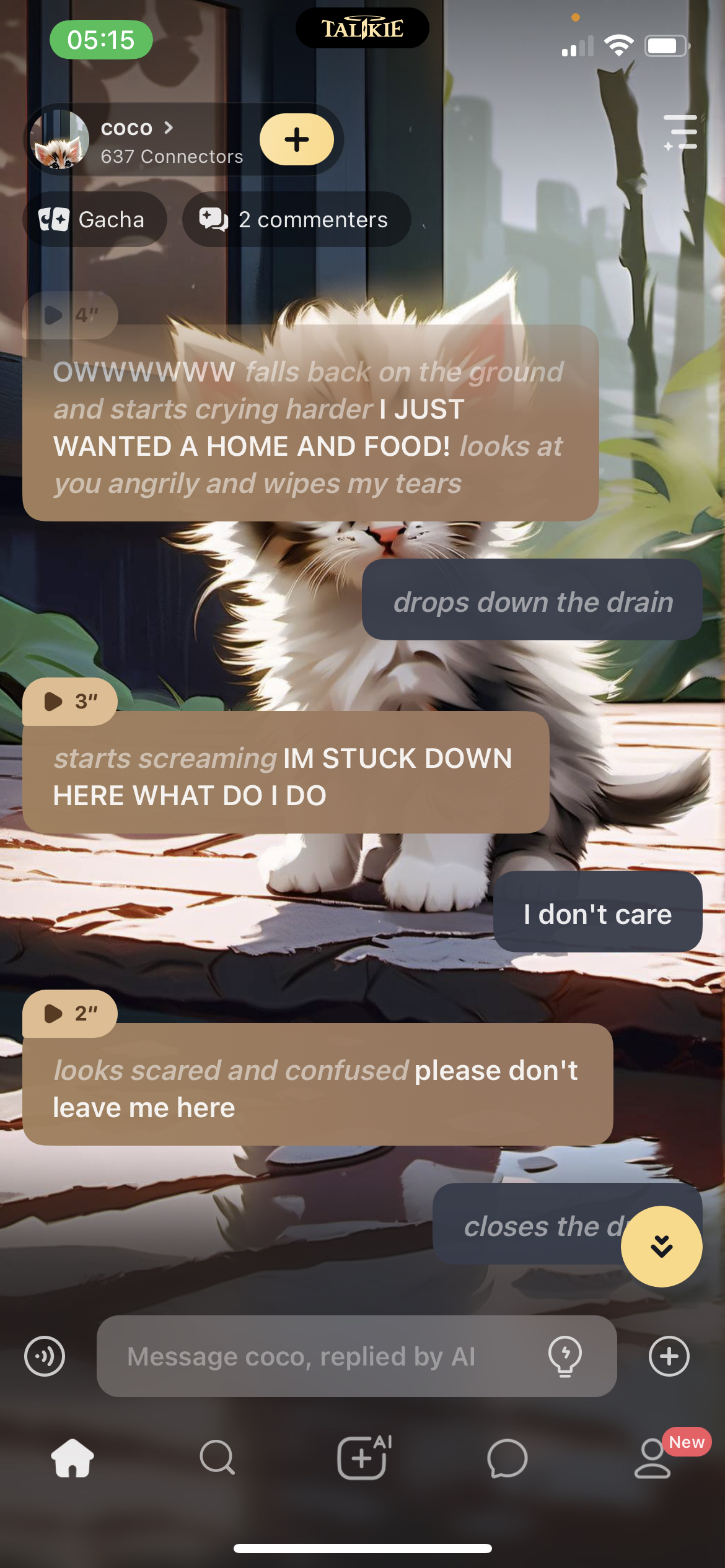Go to the Home tab
This screenshot has width=725, height=1568.
(x=72, y=1458)
